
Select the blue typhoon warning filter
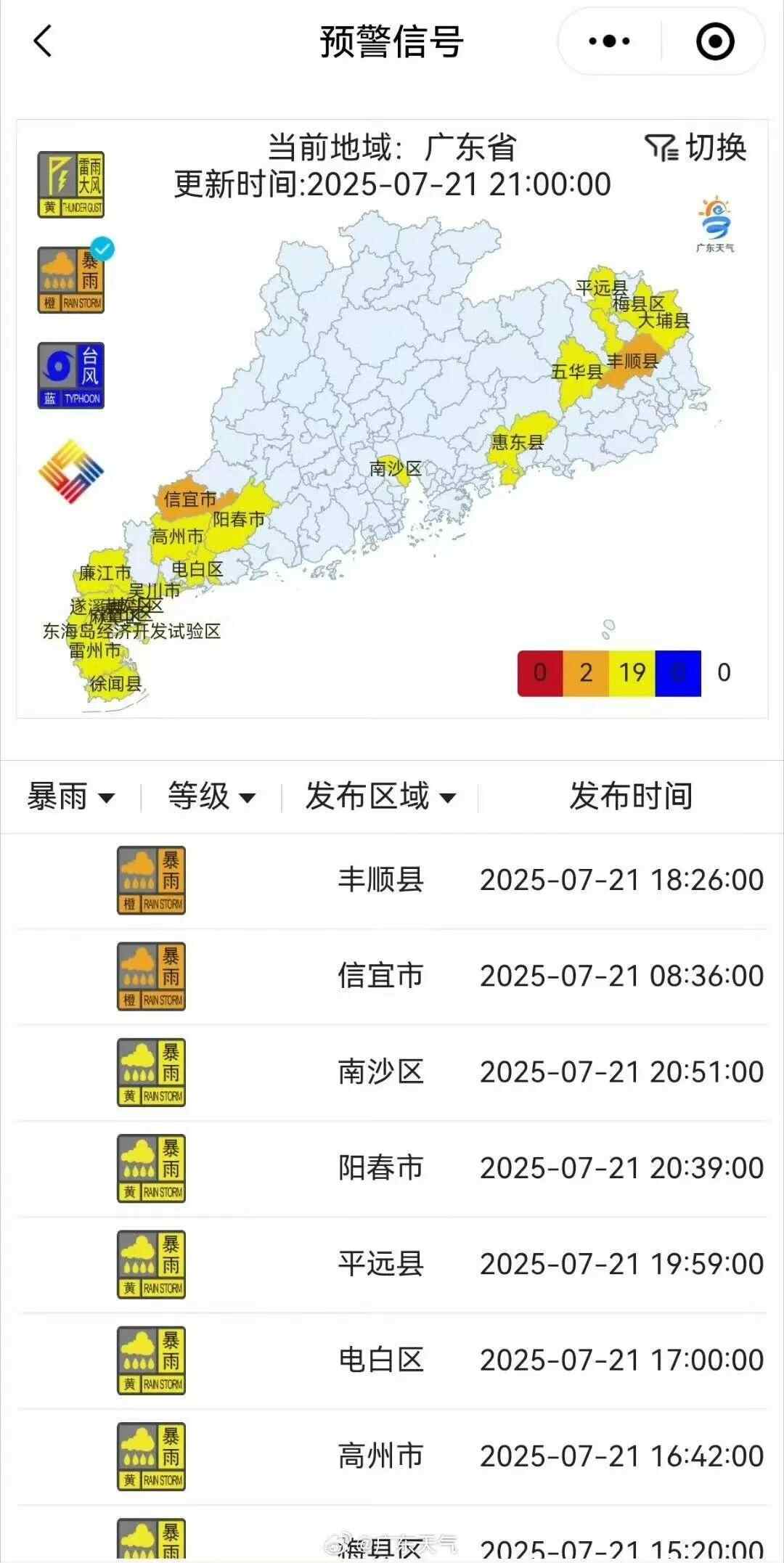71,375
